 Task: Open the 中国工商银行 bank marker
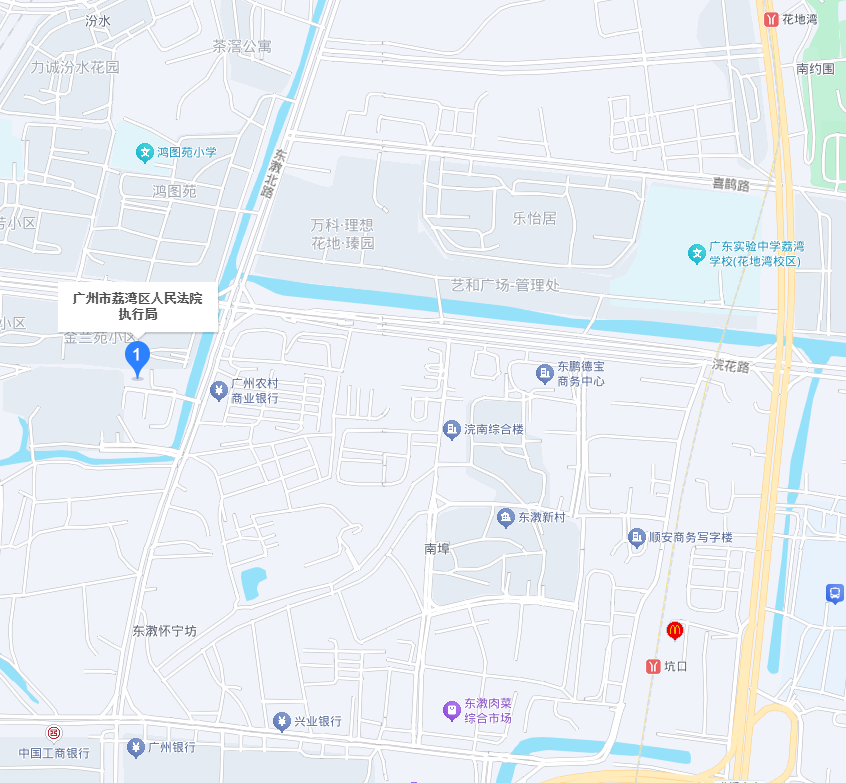53,733
